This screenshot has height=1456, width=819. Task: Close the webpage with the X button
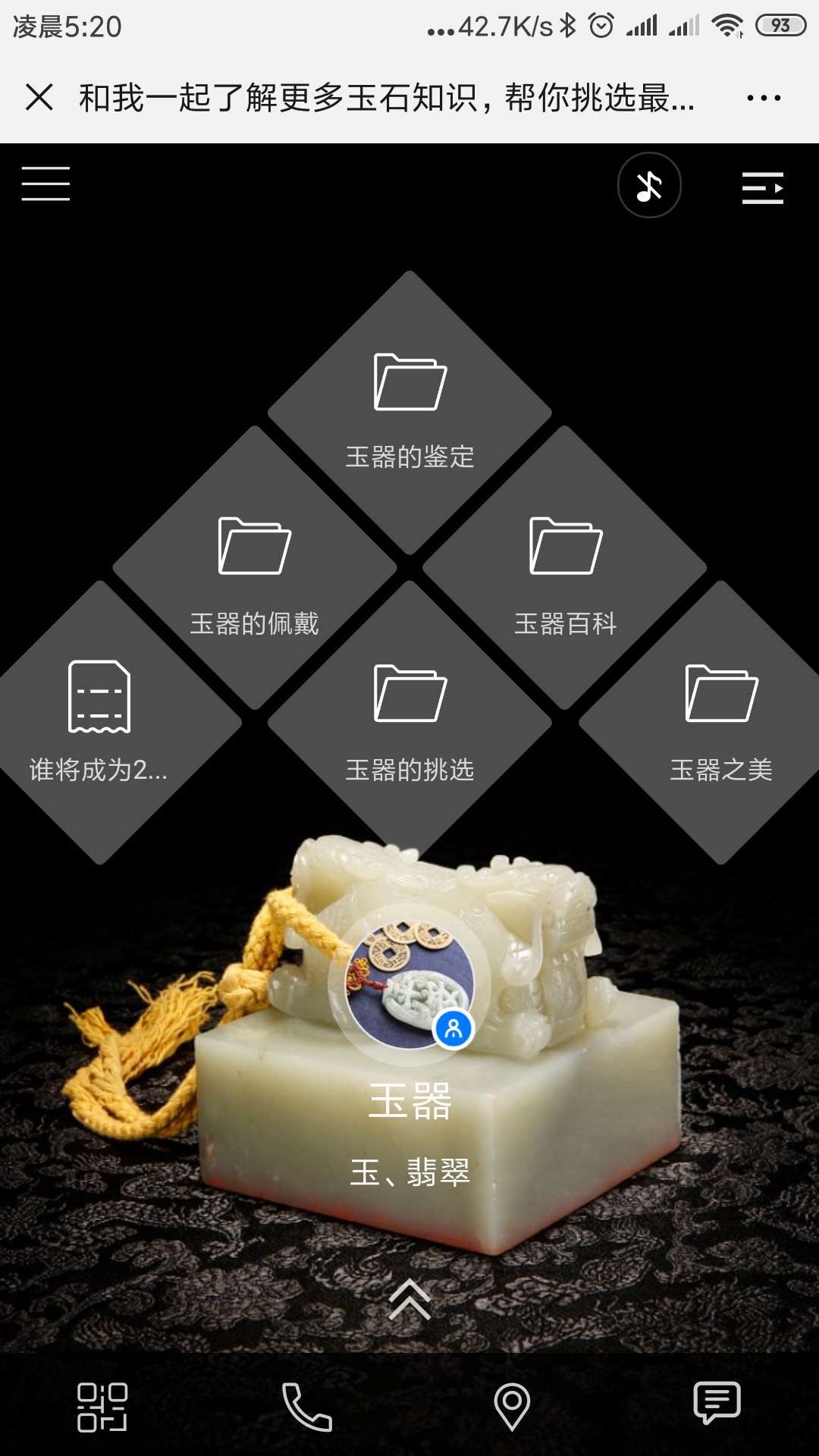39,98
